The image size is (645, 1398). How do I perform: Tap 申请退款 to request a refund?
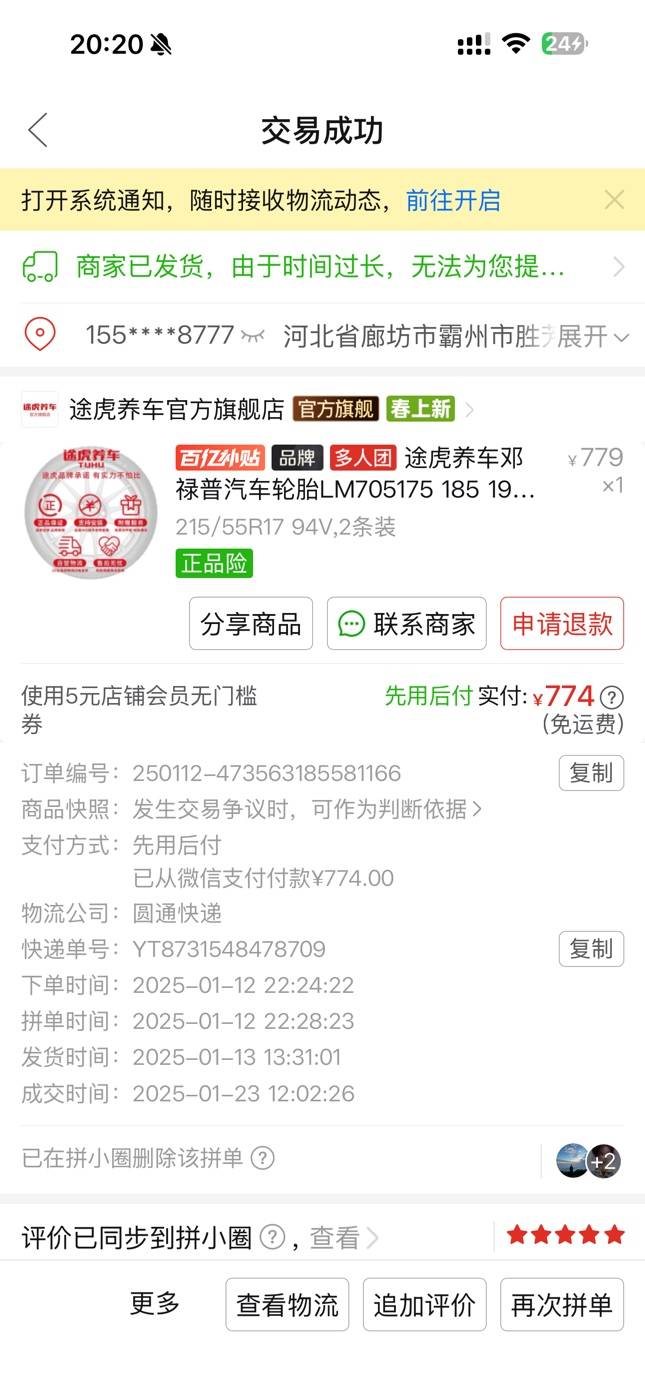[562, 624]
